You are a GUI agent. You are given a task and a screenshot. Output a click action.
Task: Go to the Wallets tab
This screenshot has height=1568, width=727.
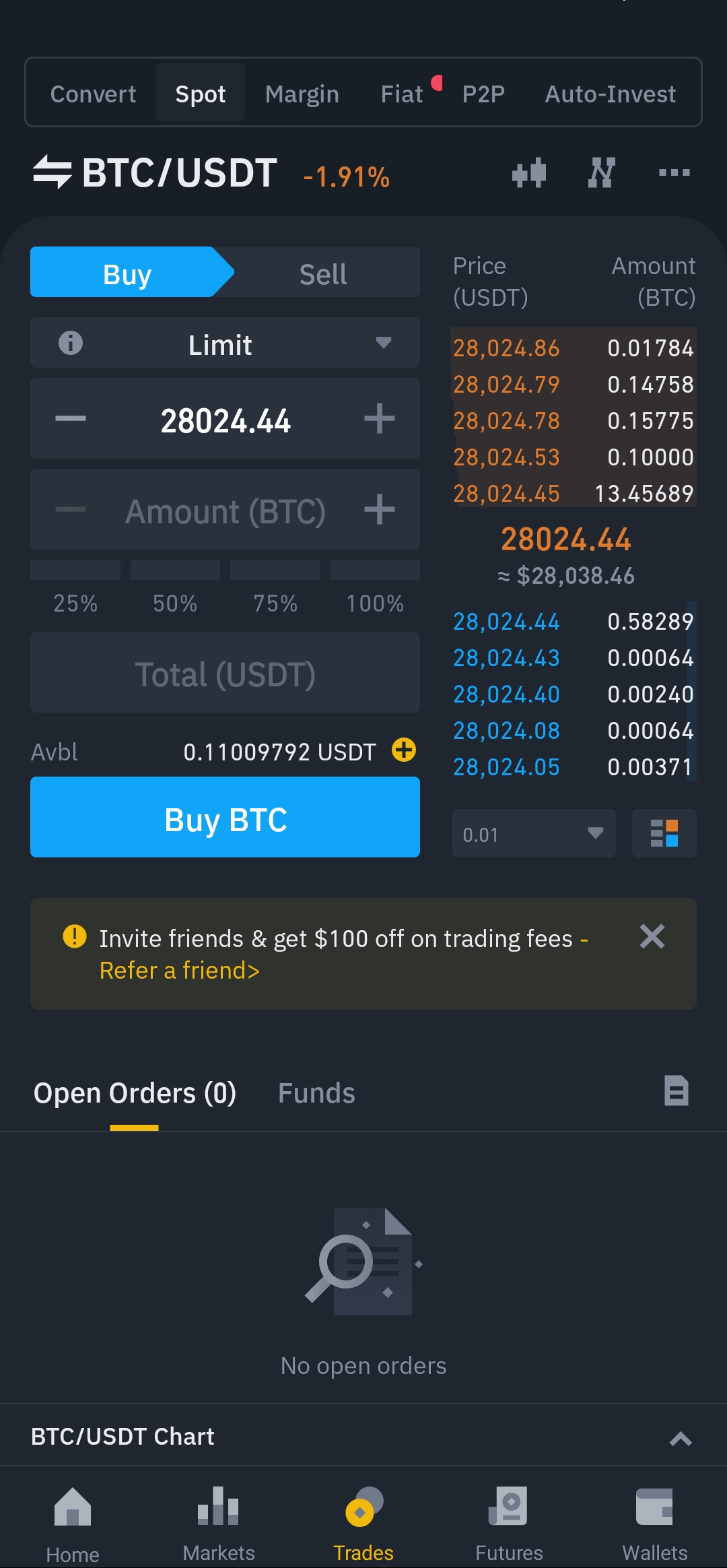(x=654, y=1524)
